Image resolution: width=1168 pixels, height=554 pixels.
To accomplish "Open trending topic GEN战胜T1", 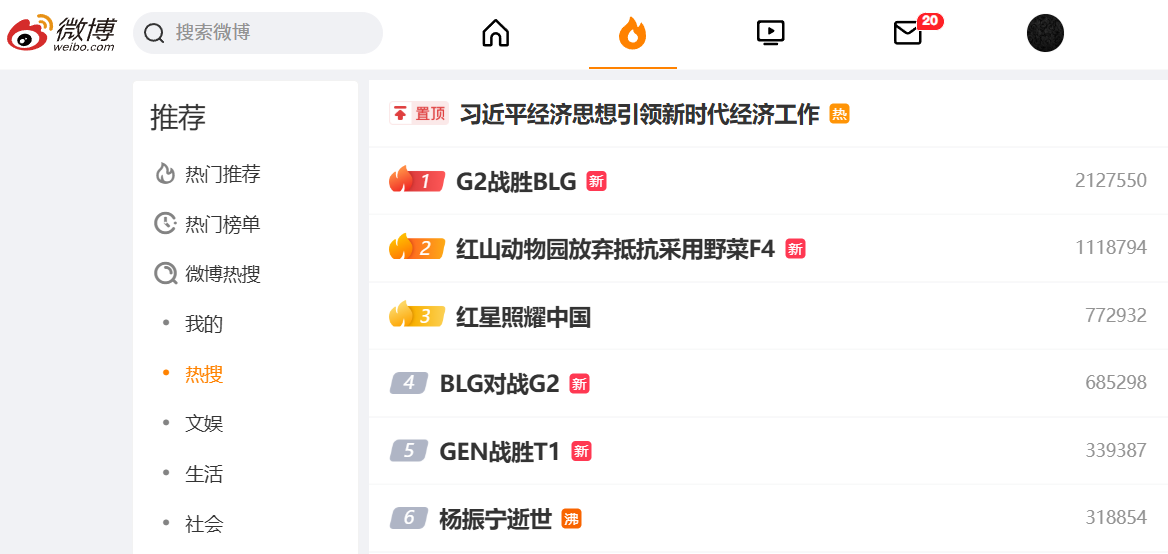I will tap(499, 452).
